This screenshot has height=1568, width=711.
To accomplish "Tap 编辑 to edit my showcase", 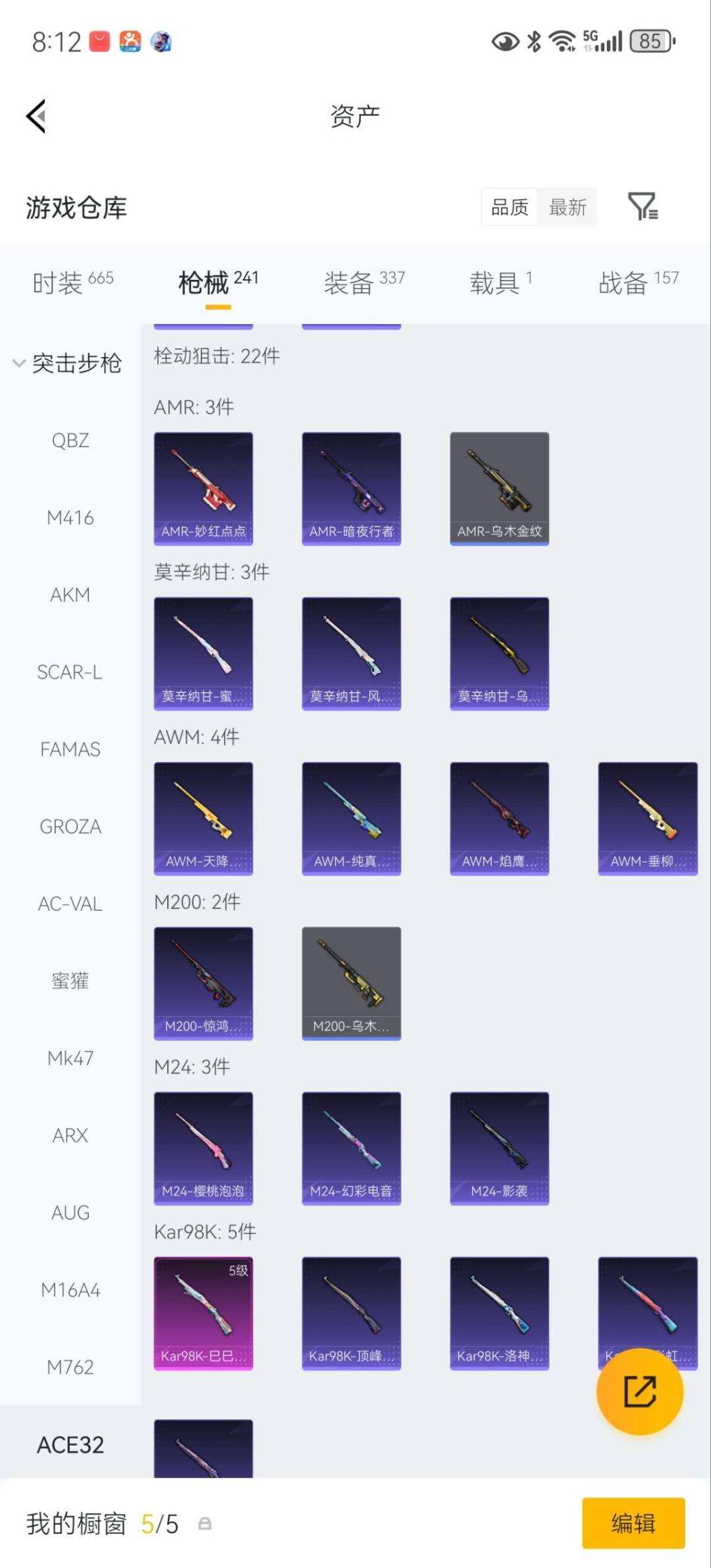I will coord(633,1523).
